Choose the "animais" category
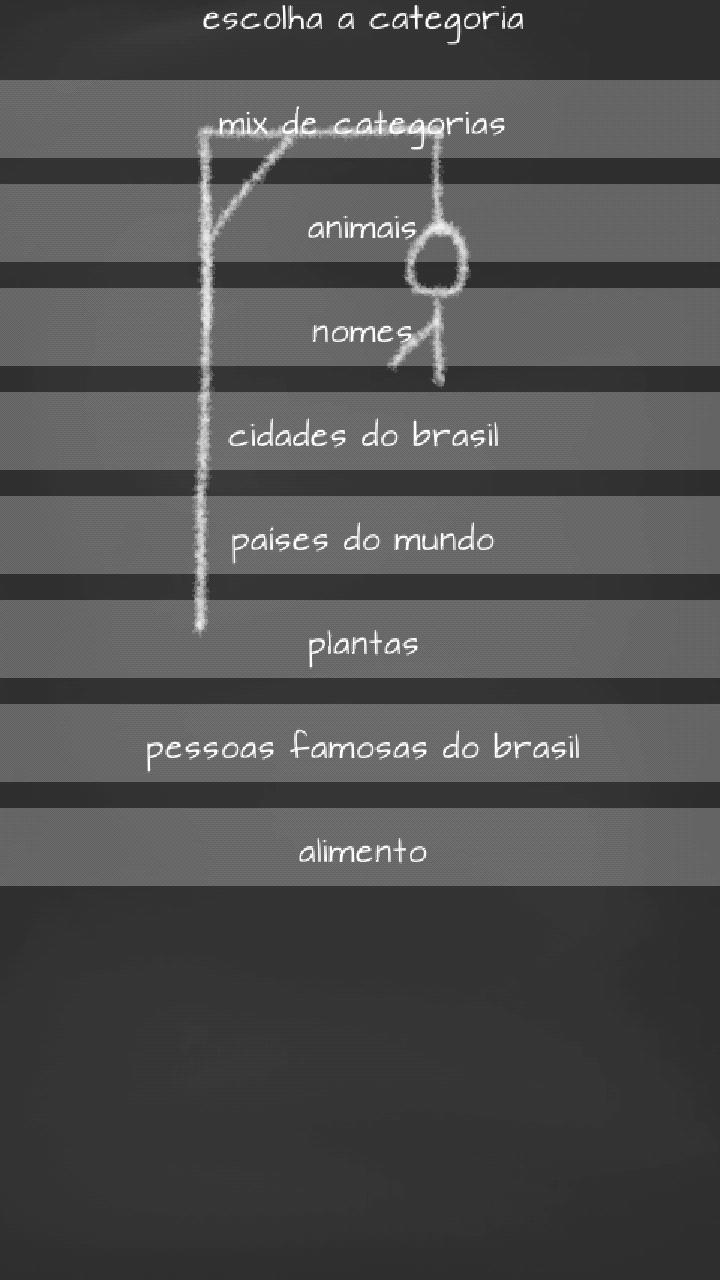 click(360, 228)
